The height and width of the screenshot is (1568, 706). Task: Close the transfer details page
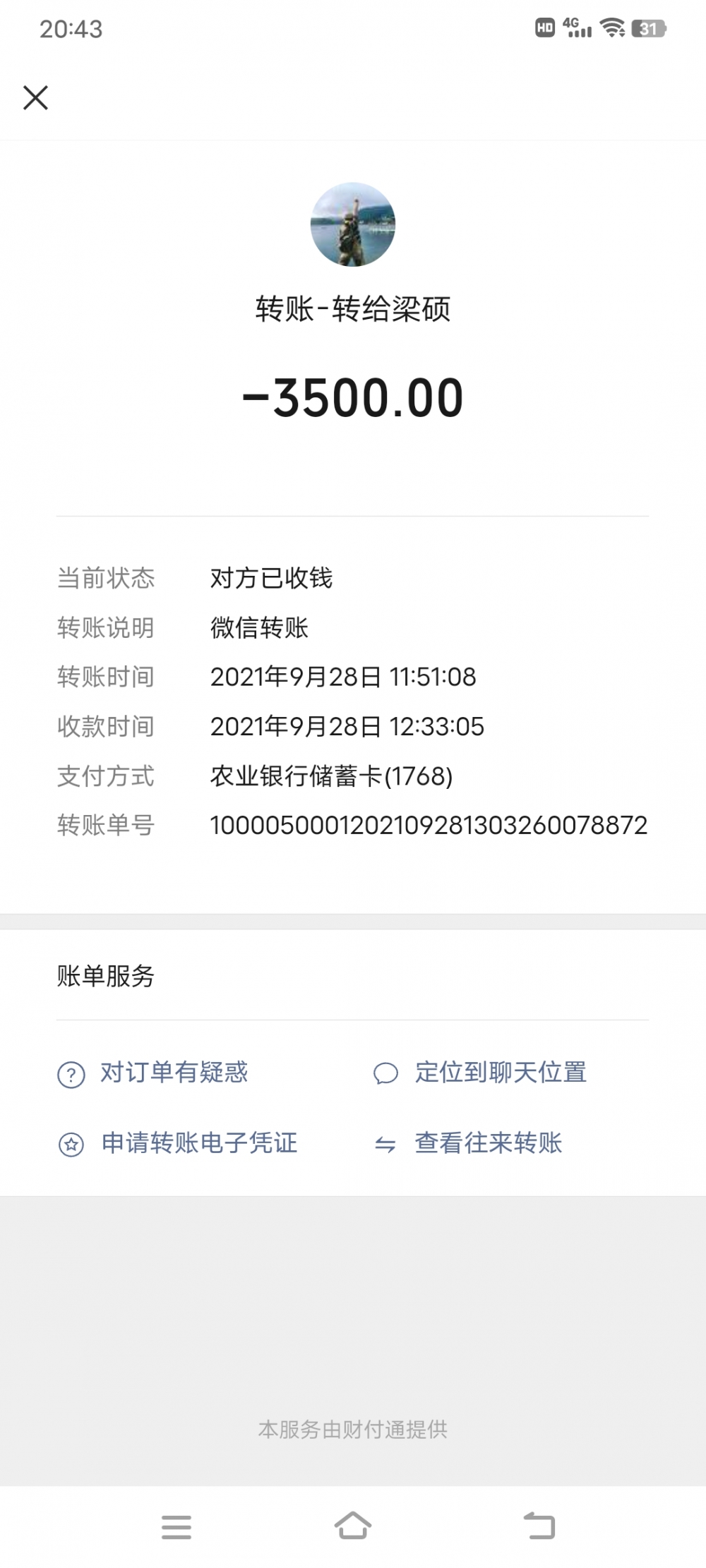35,97
